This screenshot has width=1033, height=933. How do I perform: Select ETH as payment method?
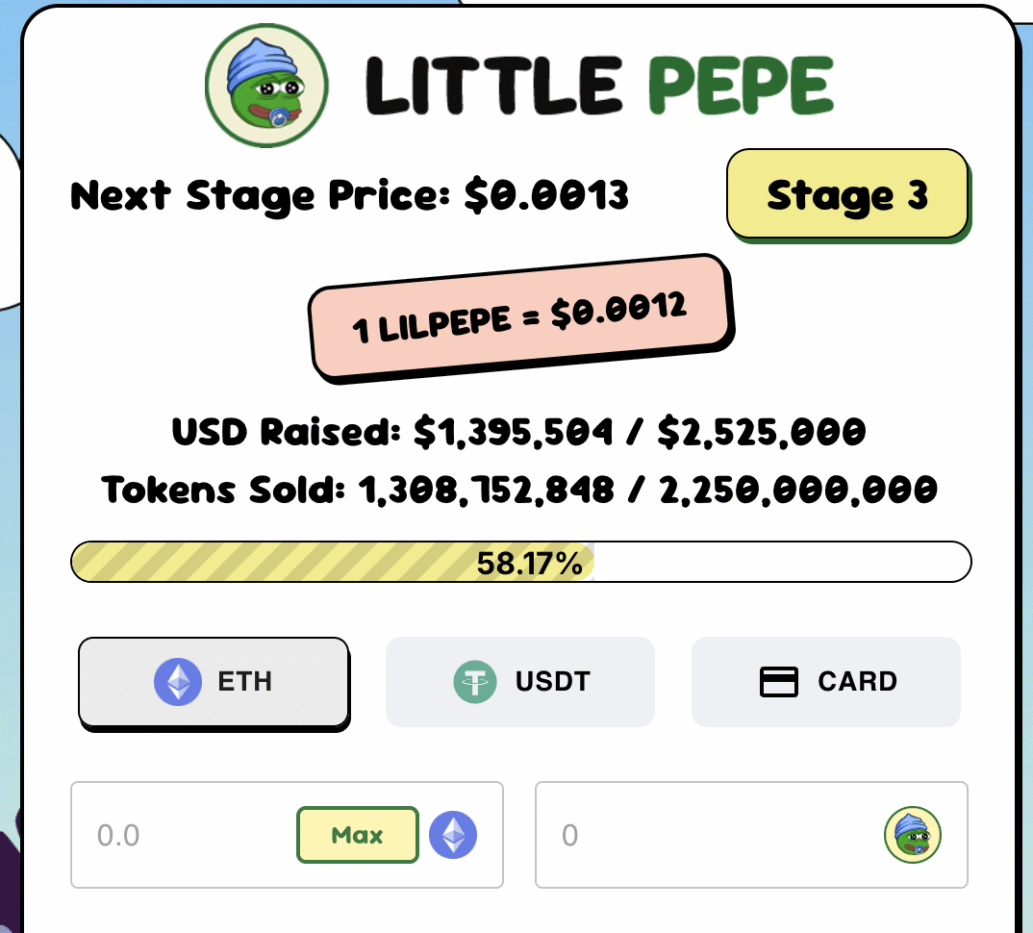[214, 682]
